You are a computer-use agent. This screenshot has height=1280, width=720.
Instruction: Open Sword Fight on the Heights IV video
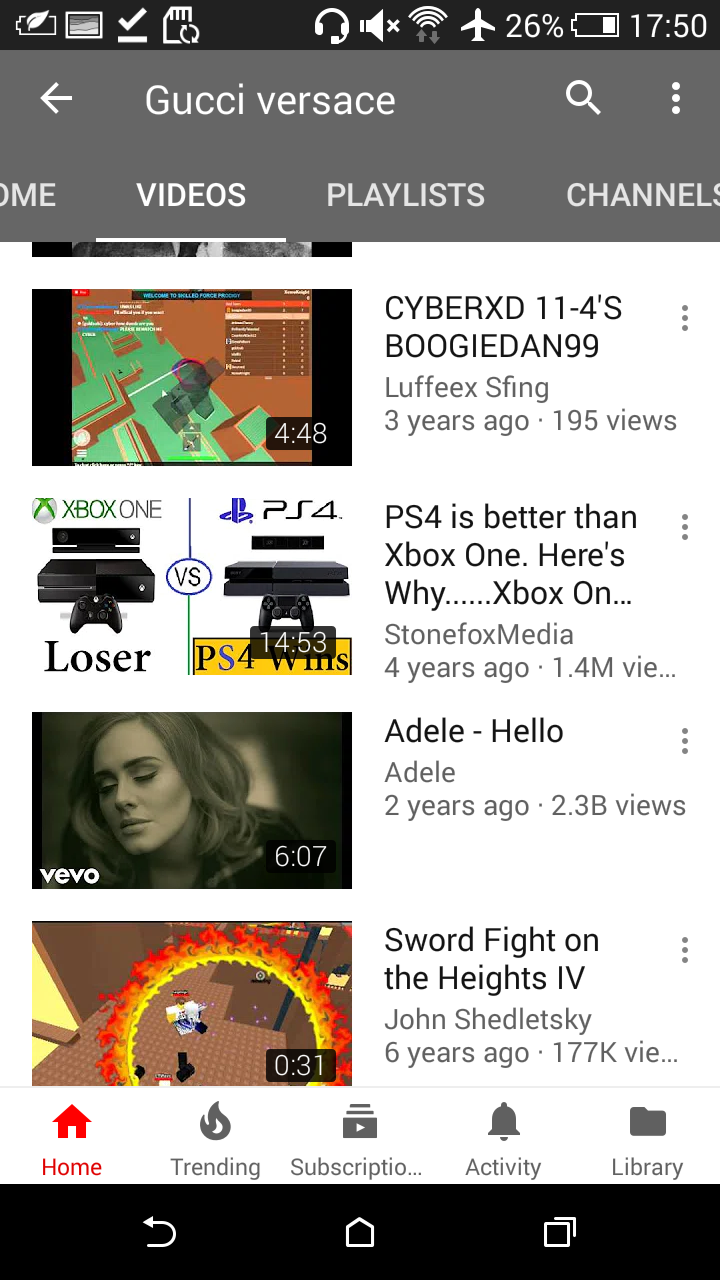point(192,1003)
